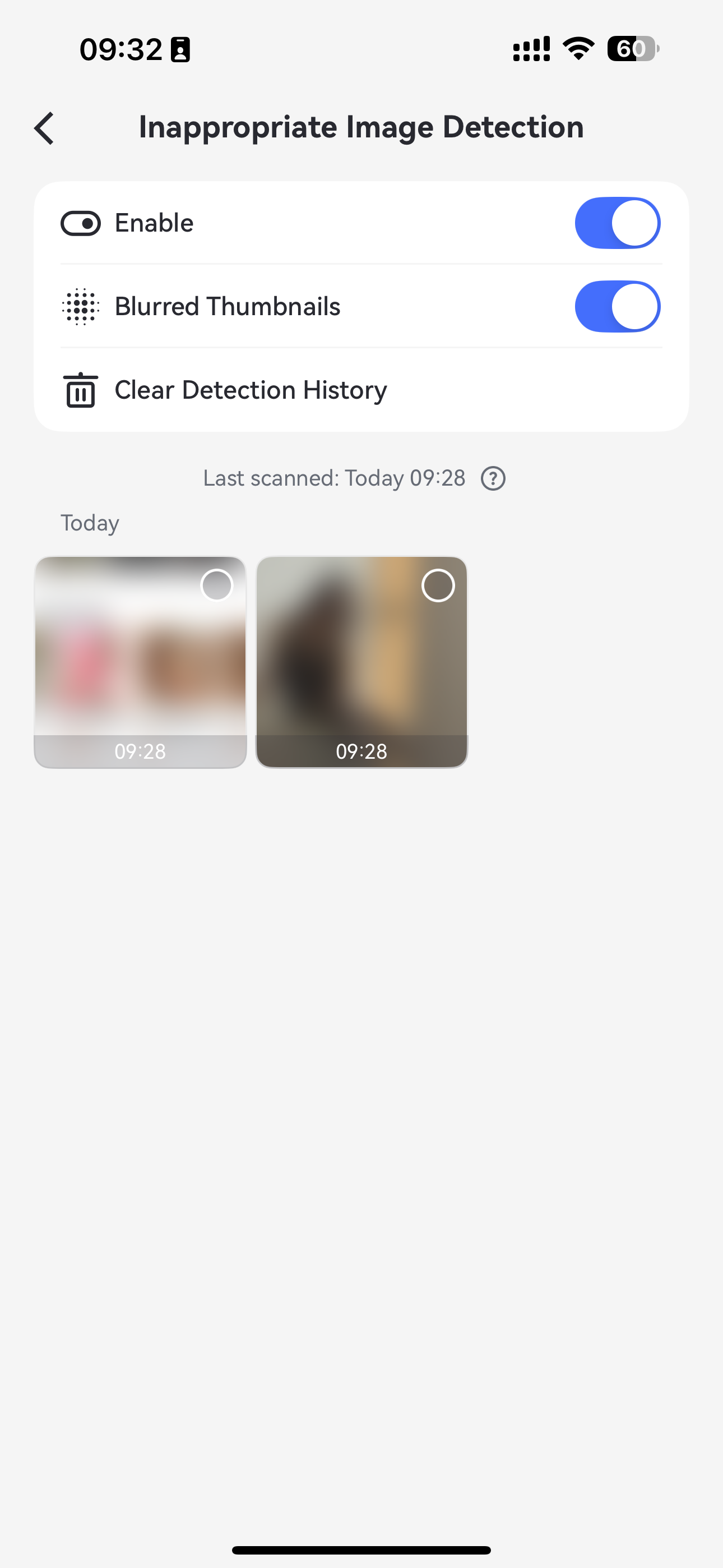
Task: Disable the Enable detection switch
Action: point(617,223)
